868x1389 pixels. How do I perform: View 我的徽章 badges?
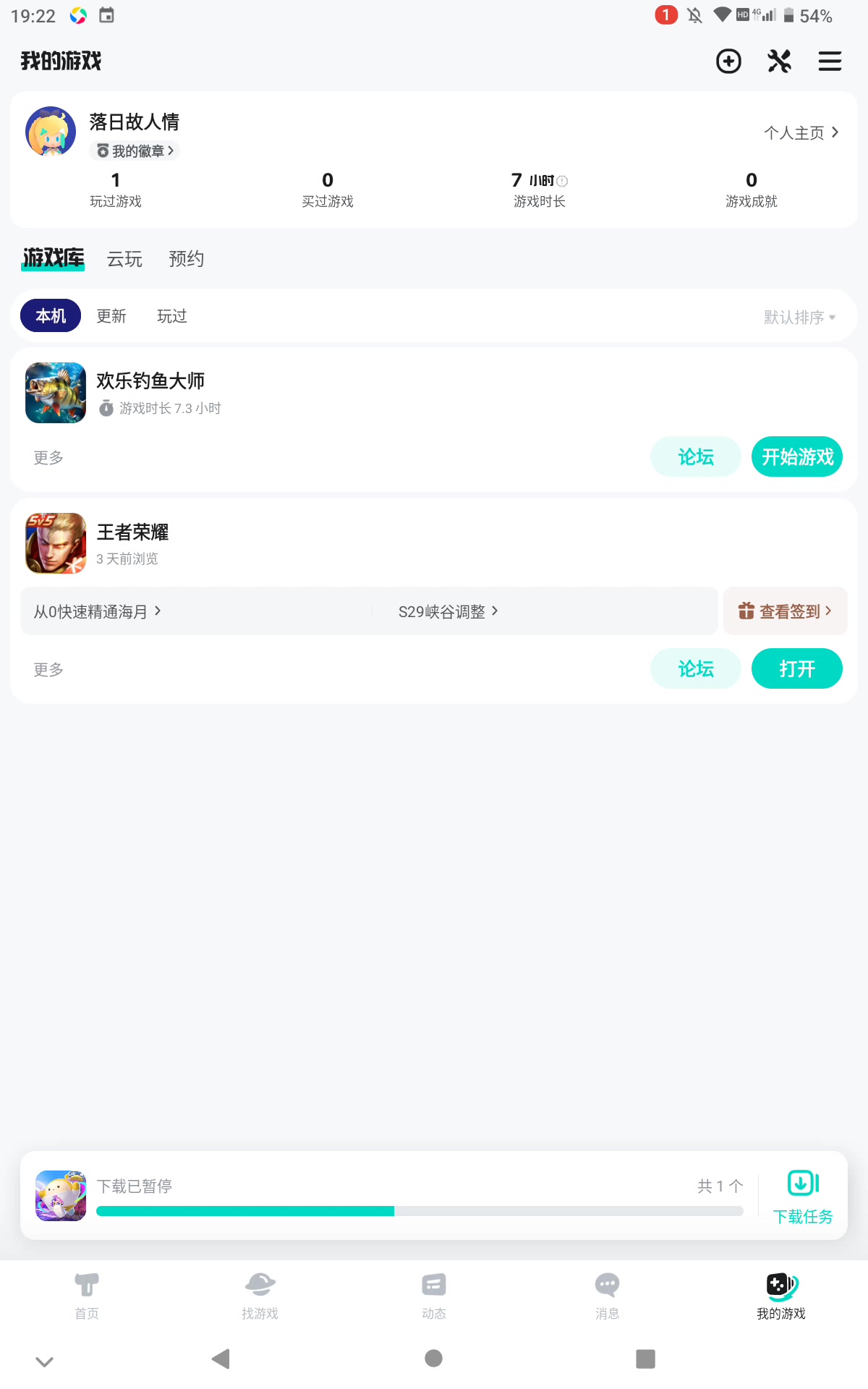pyautogui.click(x=135, y=150)
